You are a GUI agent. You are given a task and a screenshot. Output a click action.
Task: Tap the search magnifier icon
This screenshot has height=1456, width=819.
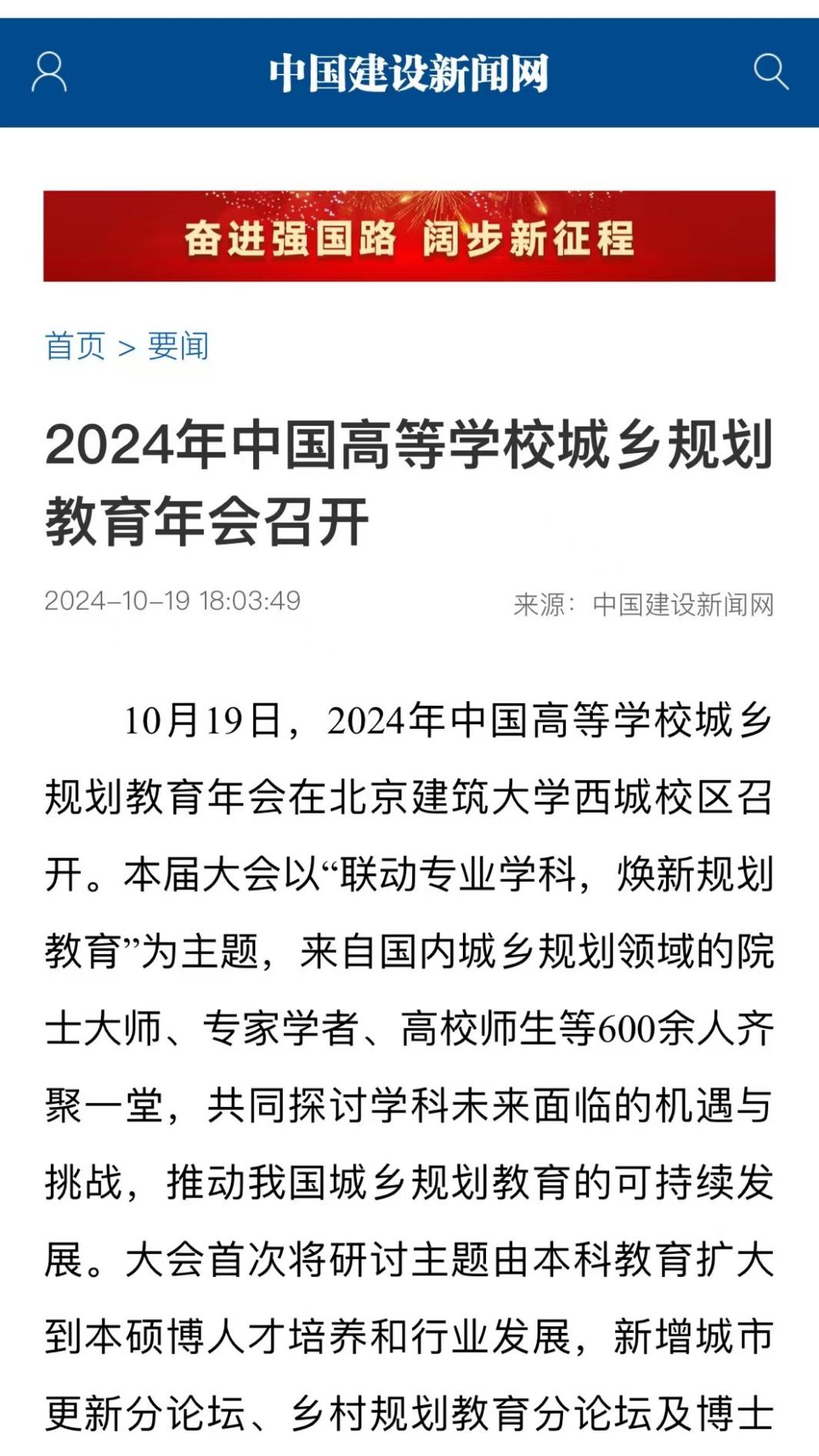pyautogui.click(x=771, y=72)
